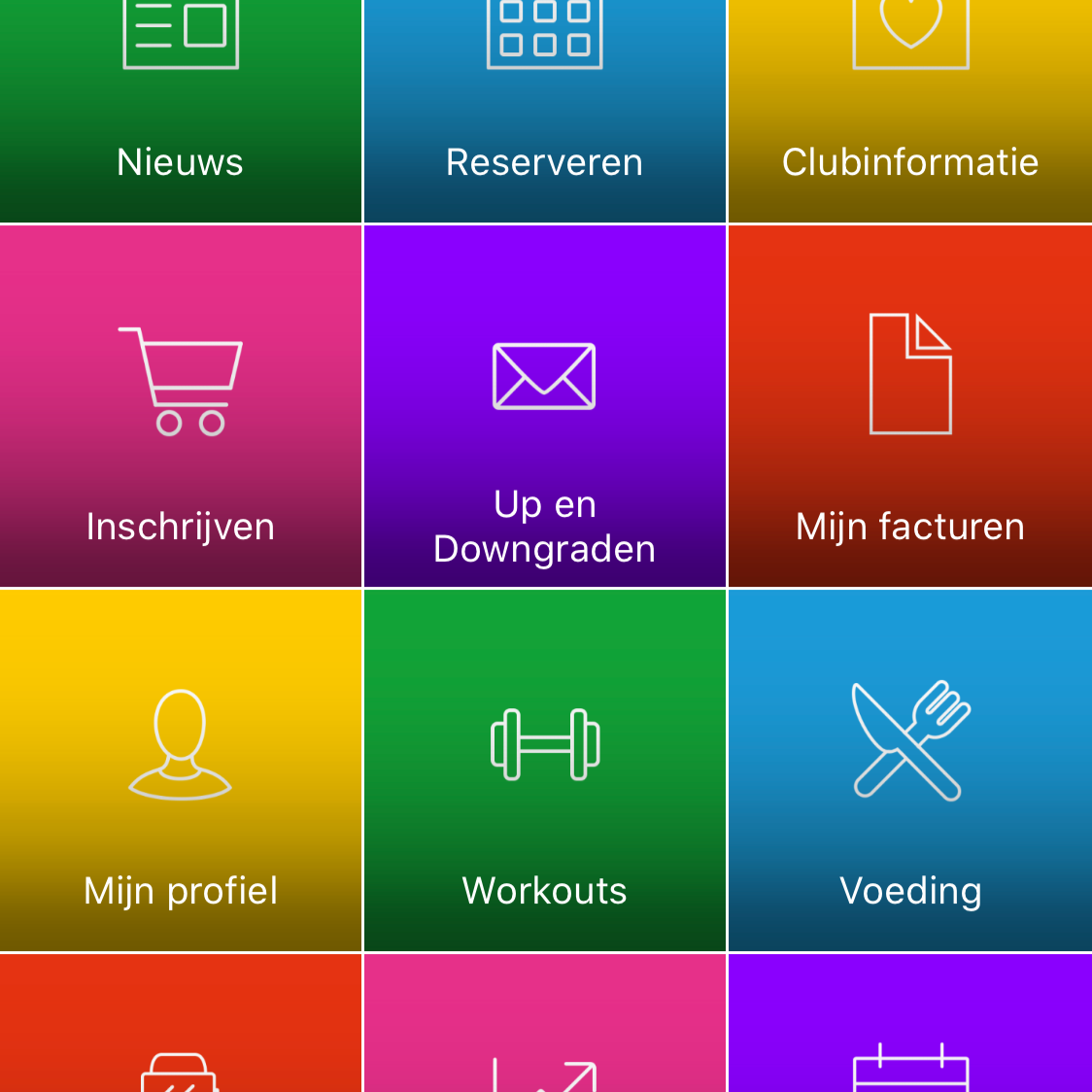
Task: Open Up en Downgraden
Action: tap(545, 406)
